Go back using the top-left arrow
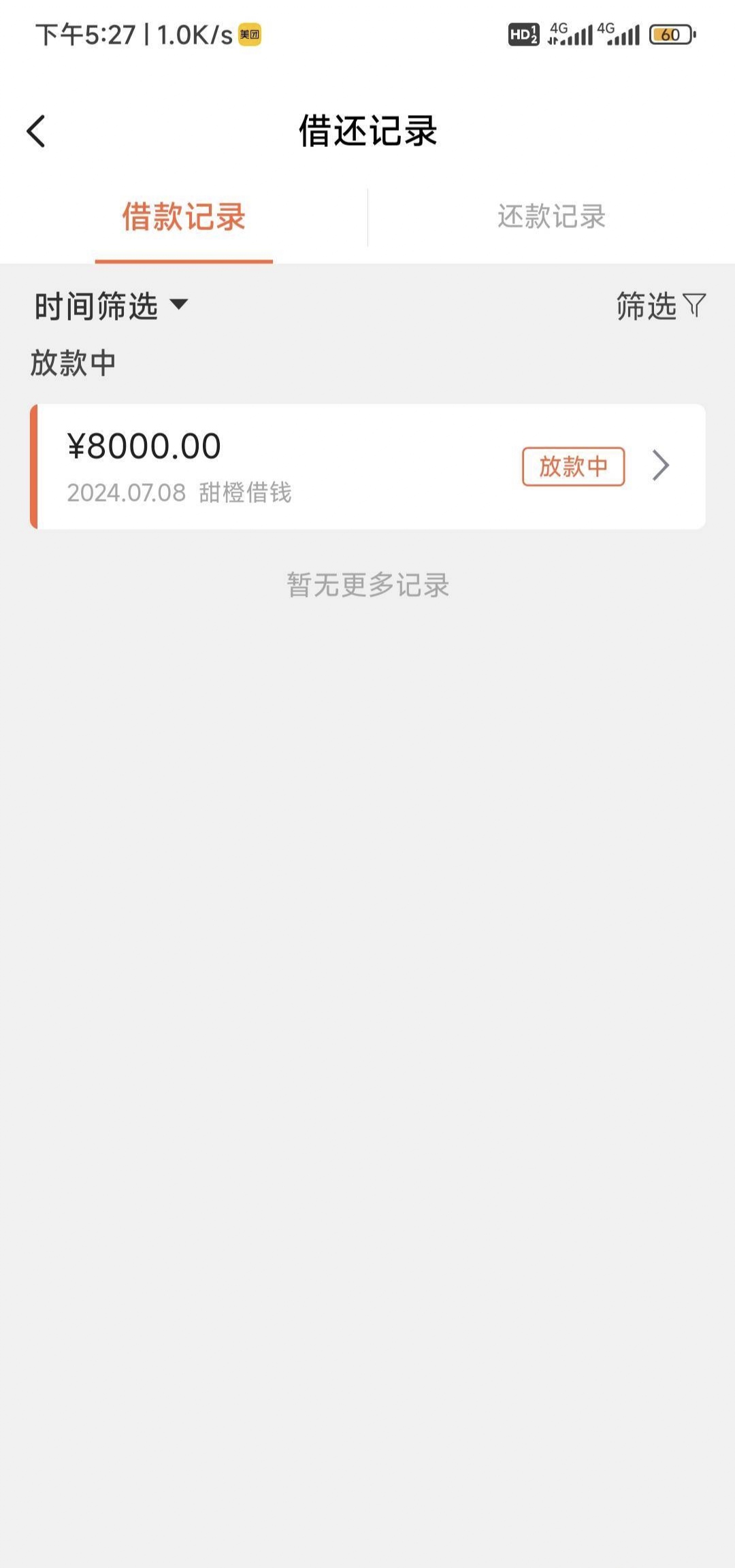 click(36, 131)
